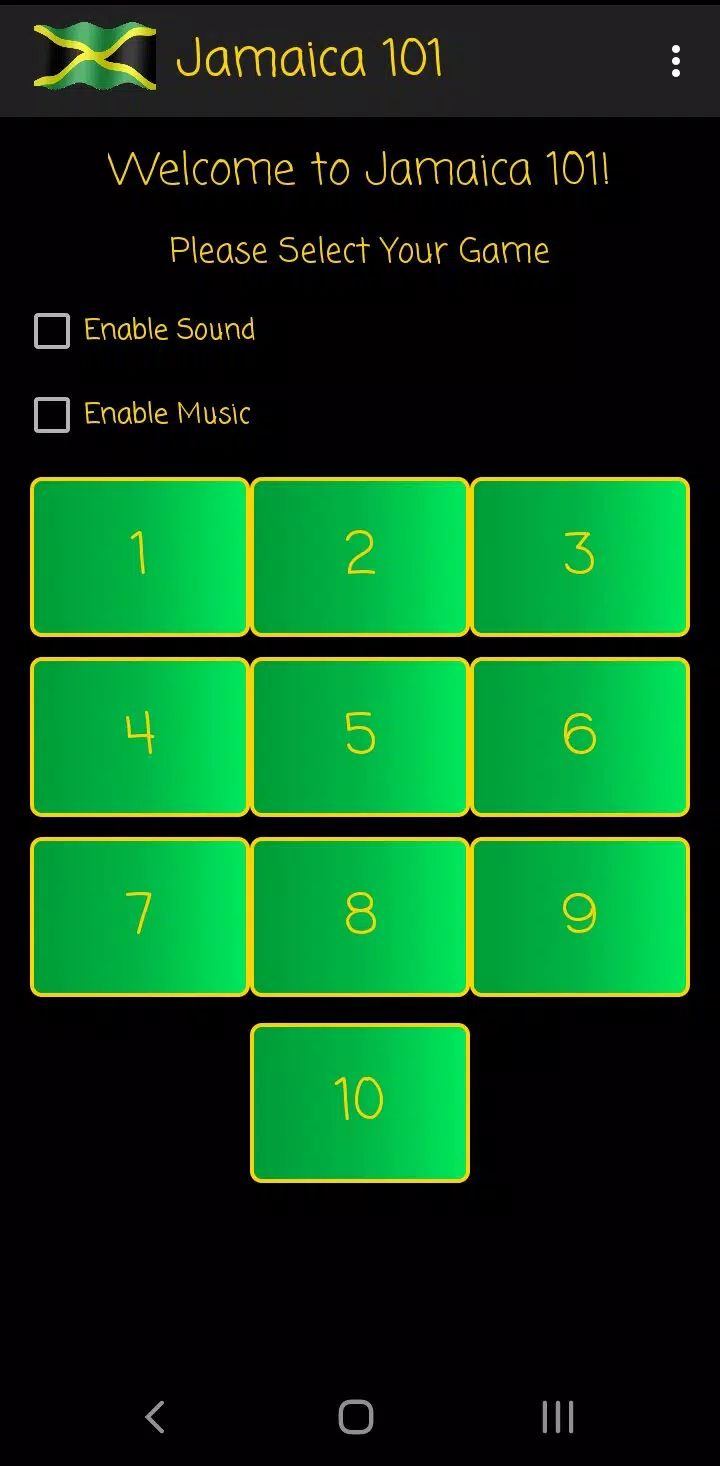Open the overflow menu
Image resolution: width=720 pixels, height=1466 pixels.
point(676,61)
